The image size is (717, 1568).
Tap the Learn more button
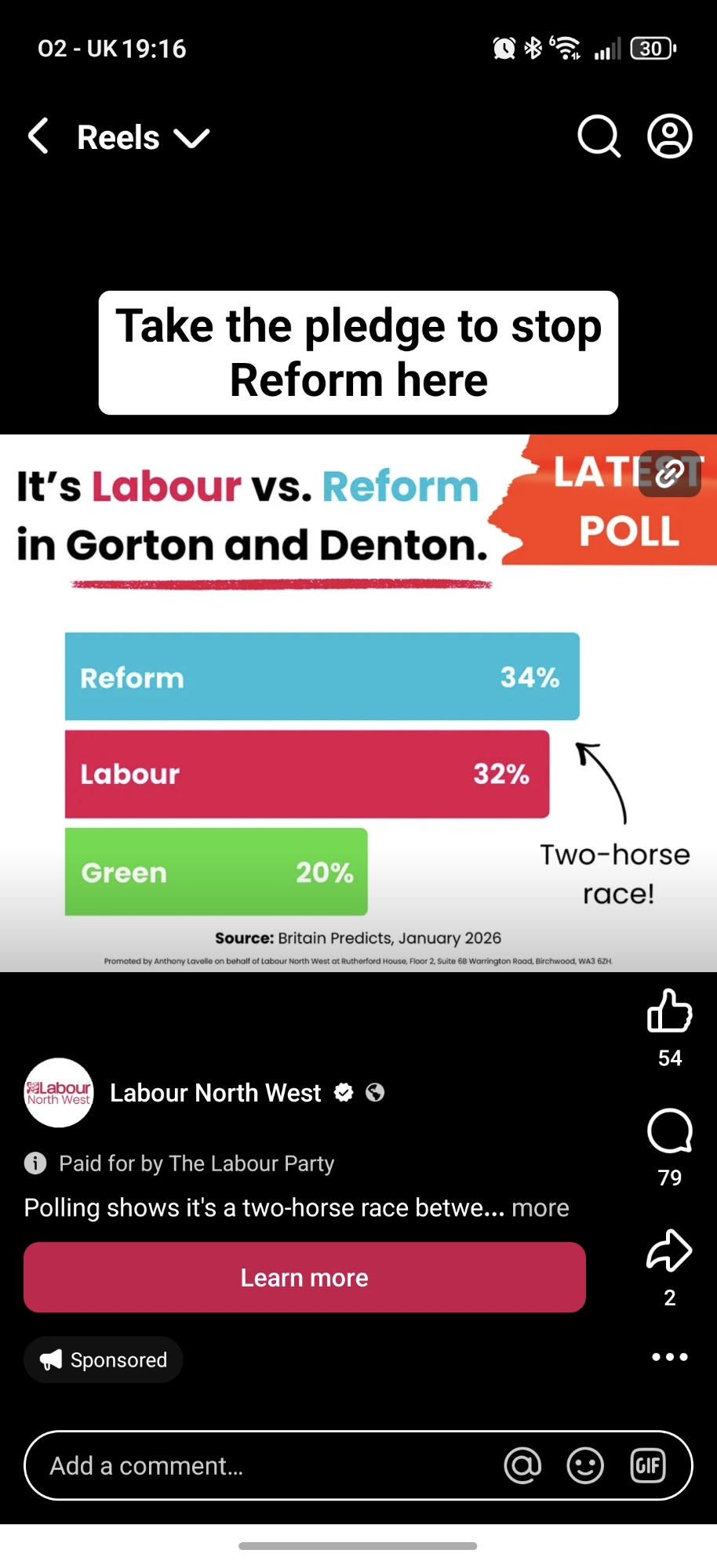[304, 1277]
